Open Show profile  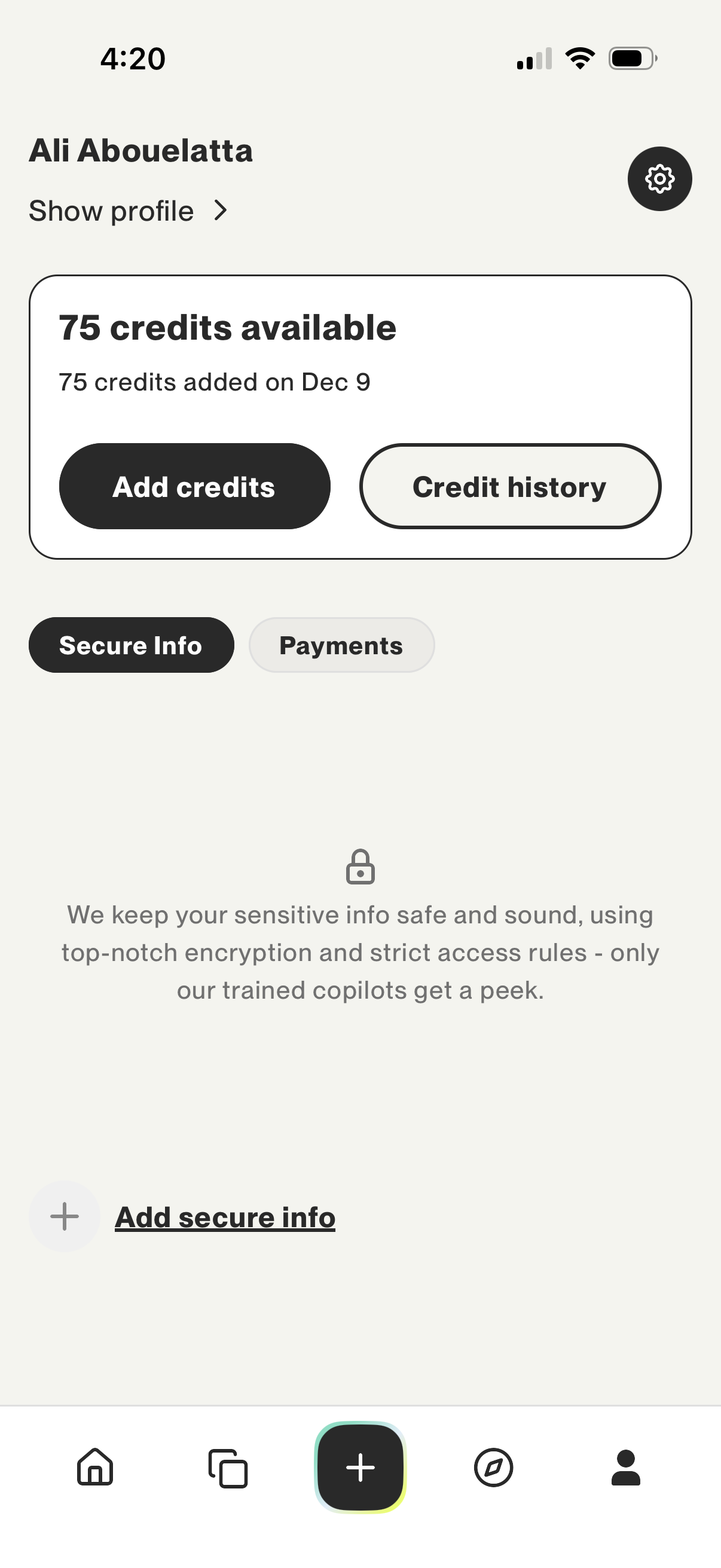128,211
